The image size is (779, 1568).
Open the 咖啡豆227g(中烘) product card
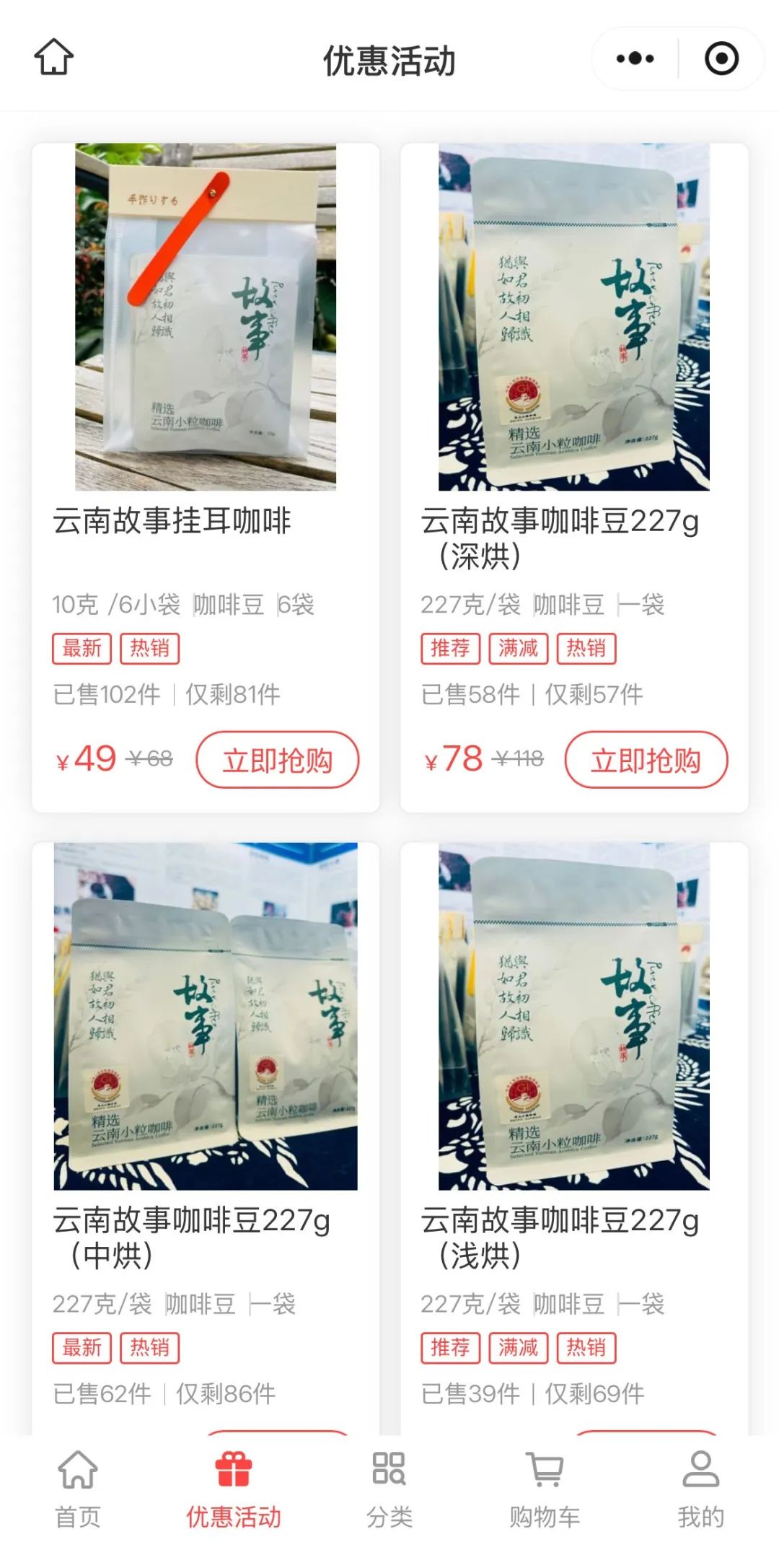206,1138
